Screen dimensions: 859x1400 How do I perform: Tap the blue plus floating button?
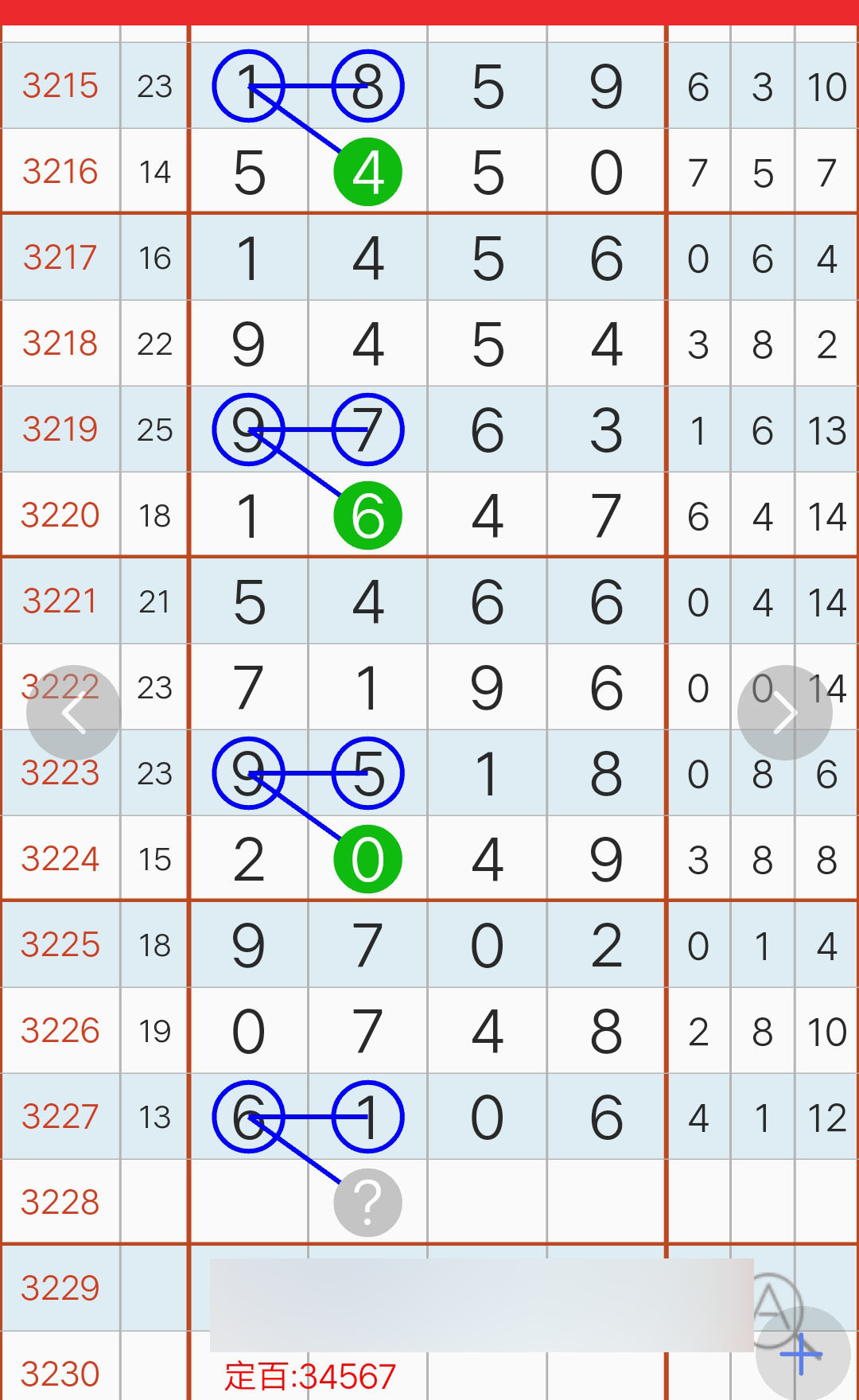pyautogui.click(x=802, y=1354)
